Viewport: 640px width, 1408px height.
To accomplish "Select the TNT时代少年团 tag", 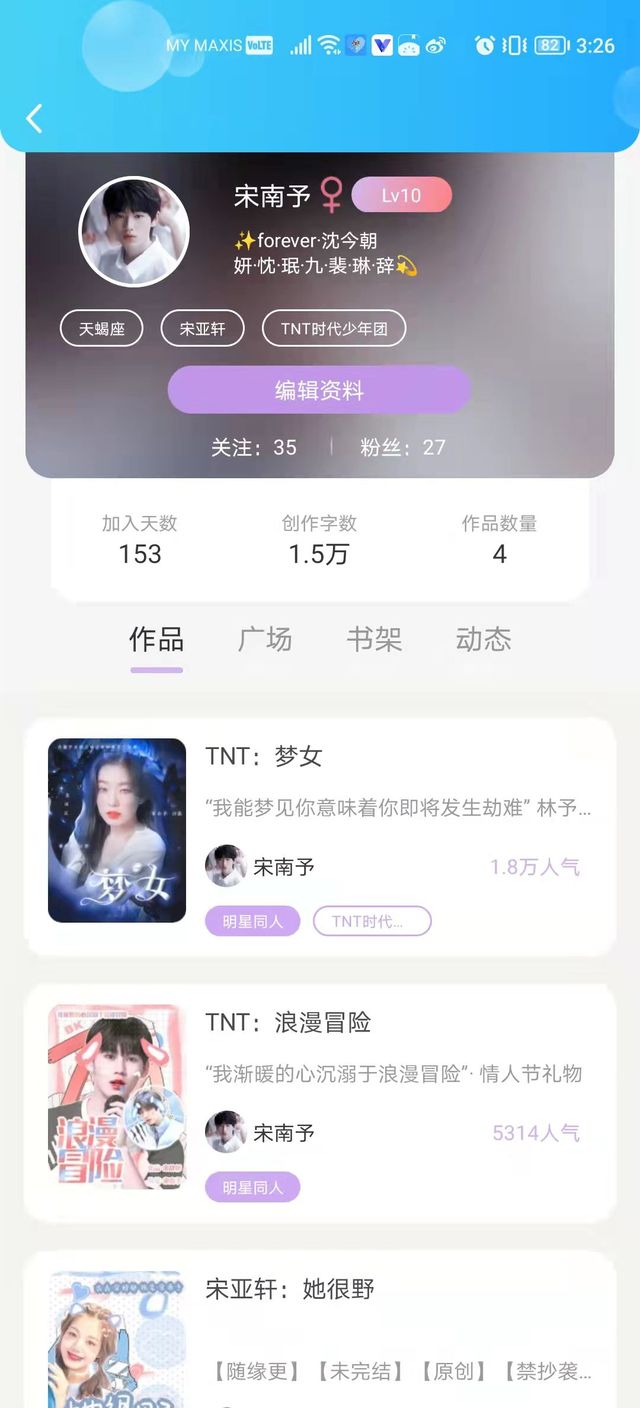I will tap(334, 328).
